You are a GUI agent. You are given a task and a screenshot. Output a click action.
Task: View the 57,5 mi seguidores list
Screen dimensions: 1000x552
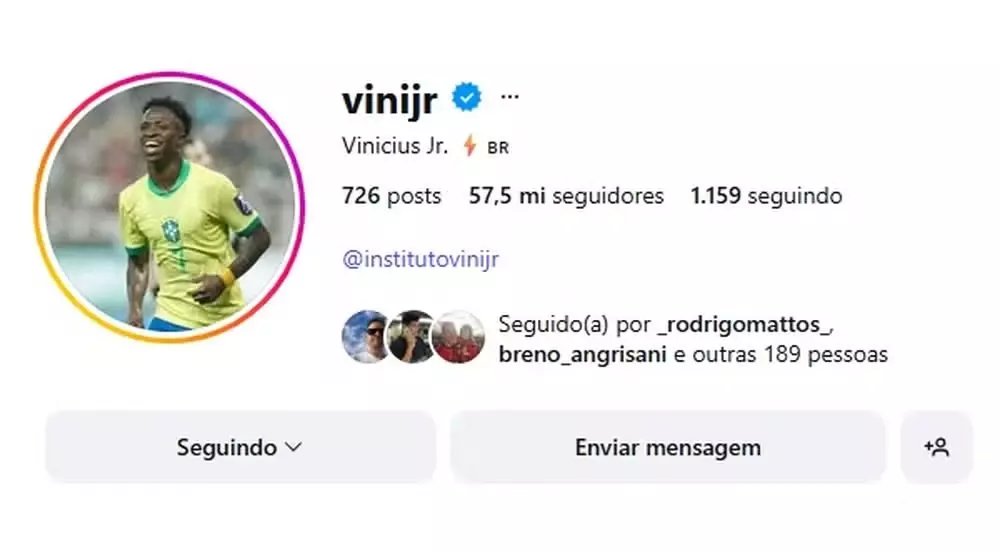(566, 196)
